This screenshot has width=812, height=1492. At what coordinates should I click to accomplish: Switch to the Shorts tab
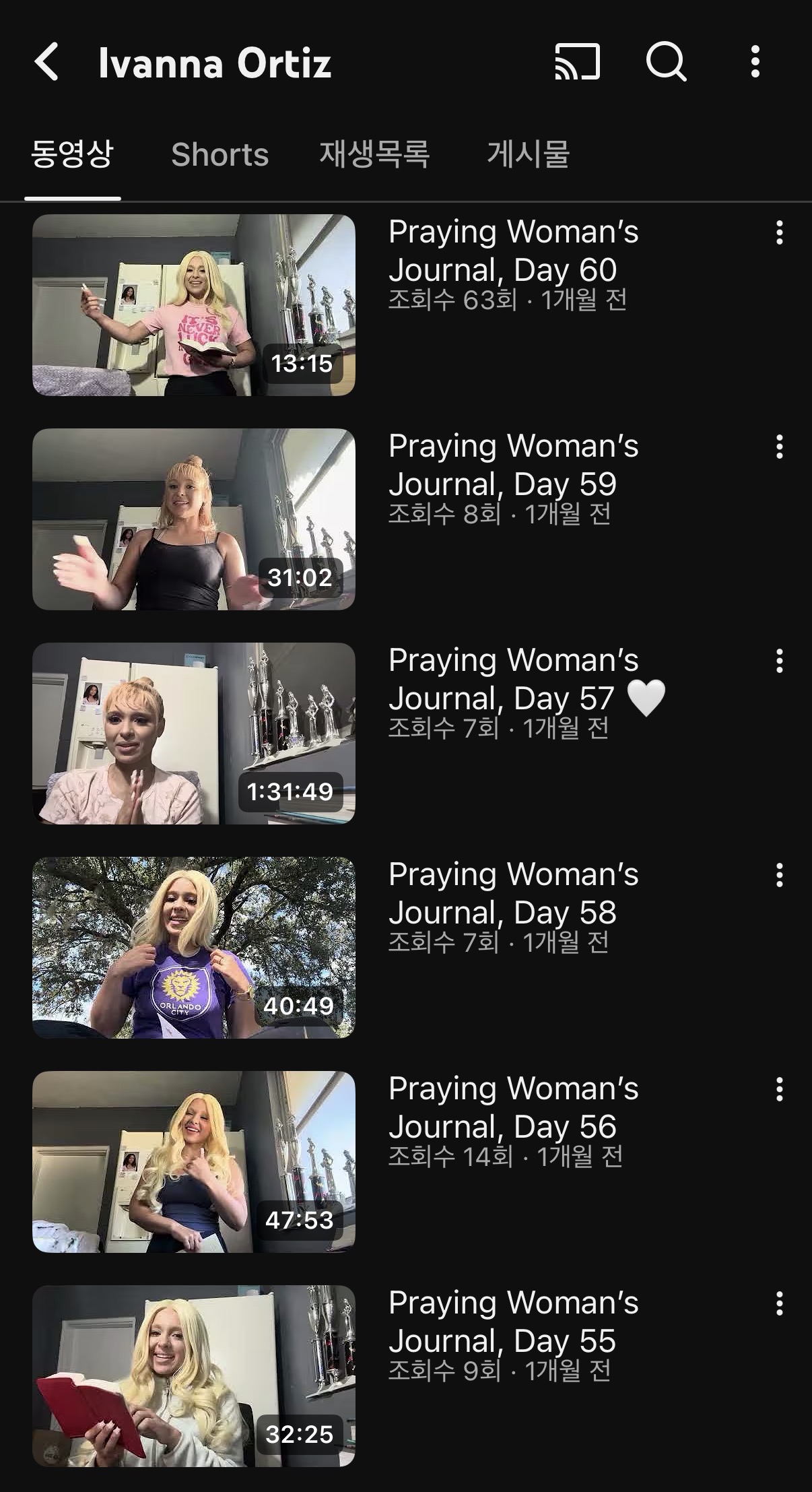pyautogui.click(x=219, y=155)
